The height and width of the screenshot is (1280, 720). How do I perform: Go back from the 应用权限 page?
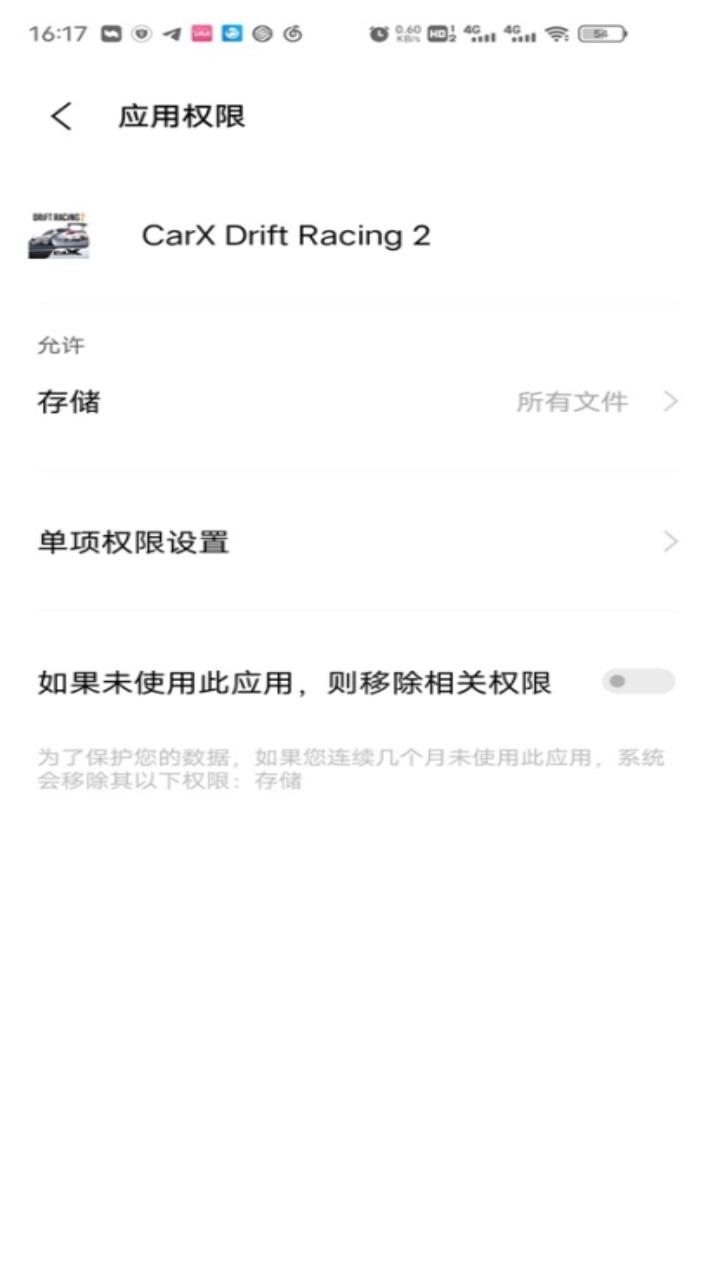(x=61, y=116)
